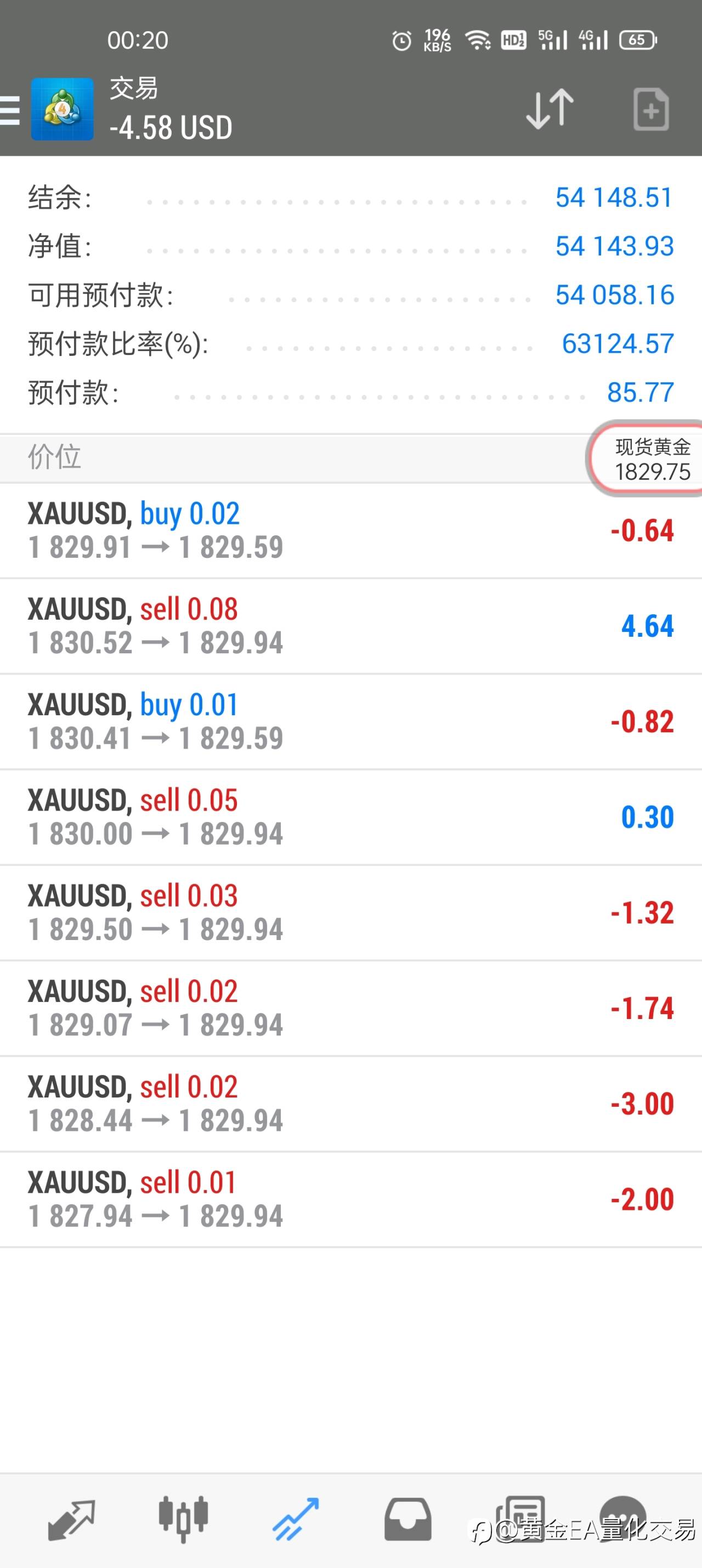
Task: Tap the sort arrows icon
Action: (550, 110)
